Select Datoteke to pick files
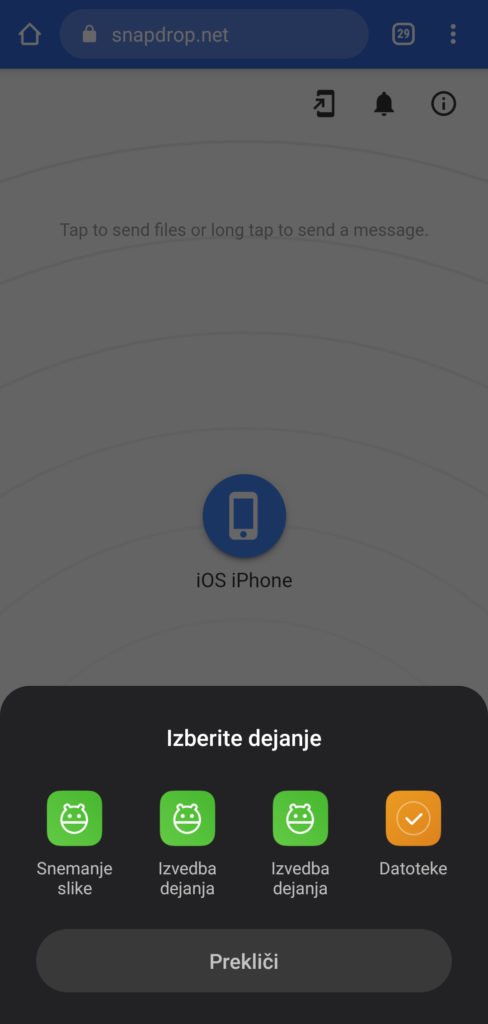 [x=413, y=818]
